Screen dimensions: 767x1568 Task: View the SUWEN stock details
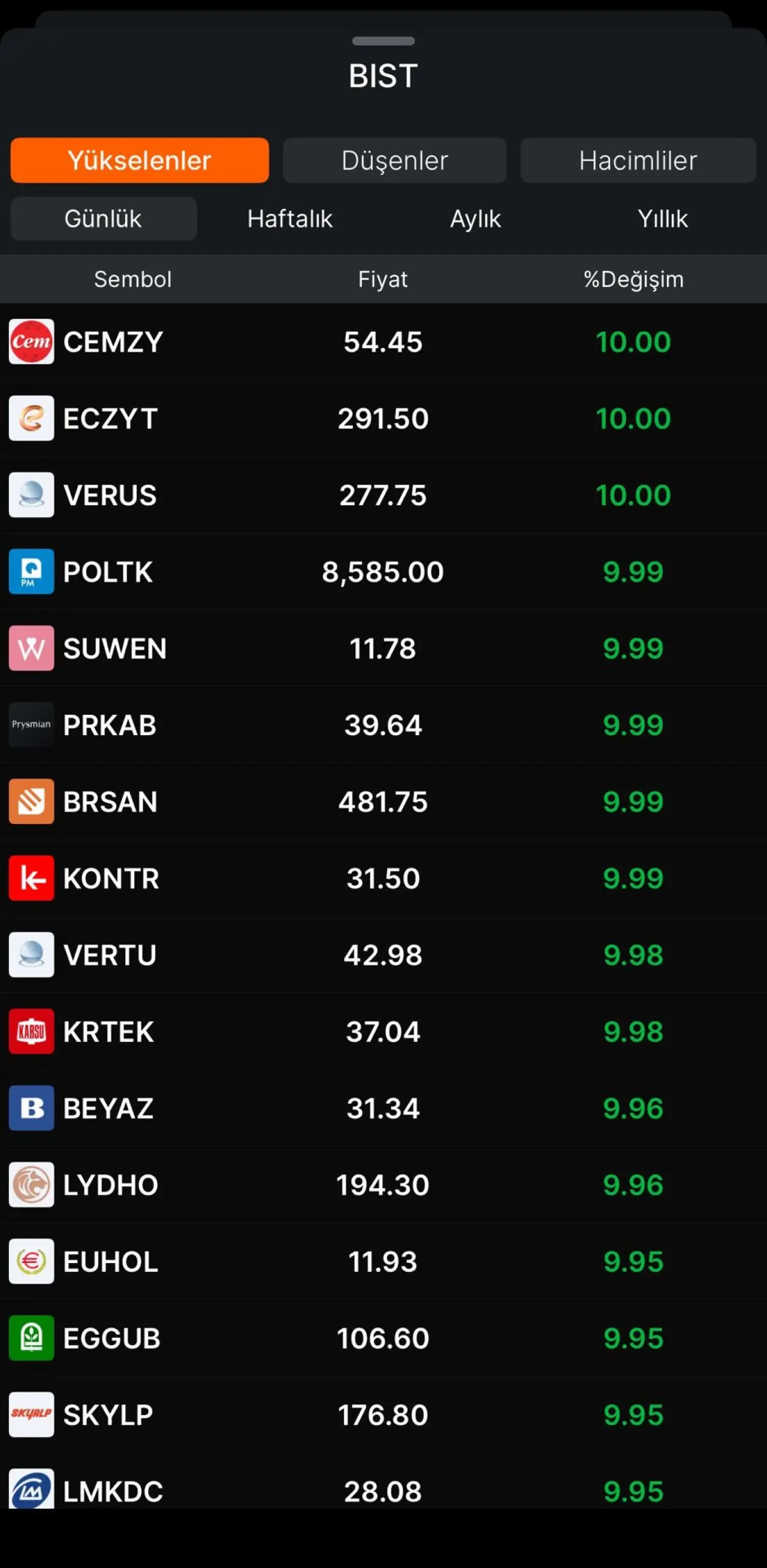coord(383,649)
